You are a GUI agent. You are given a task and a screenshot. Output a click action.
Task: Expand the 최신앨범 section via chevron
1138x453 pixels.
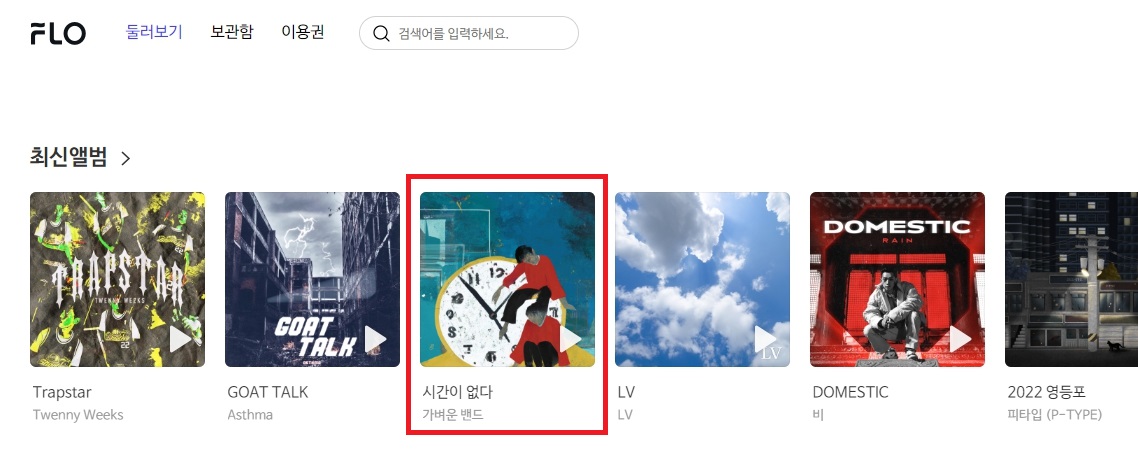(126, 158)
